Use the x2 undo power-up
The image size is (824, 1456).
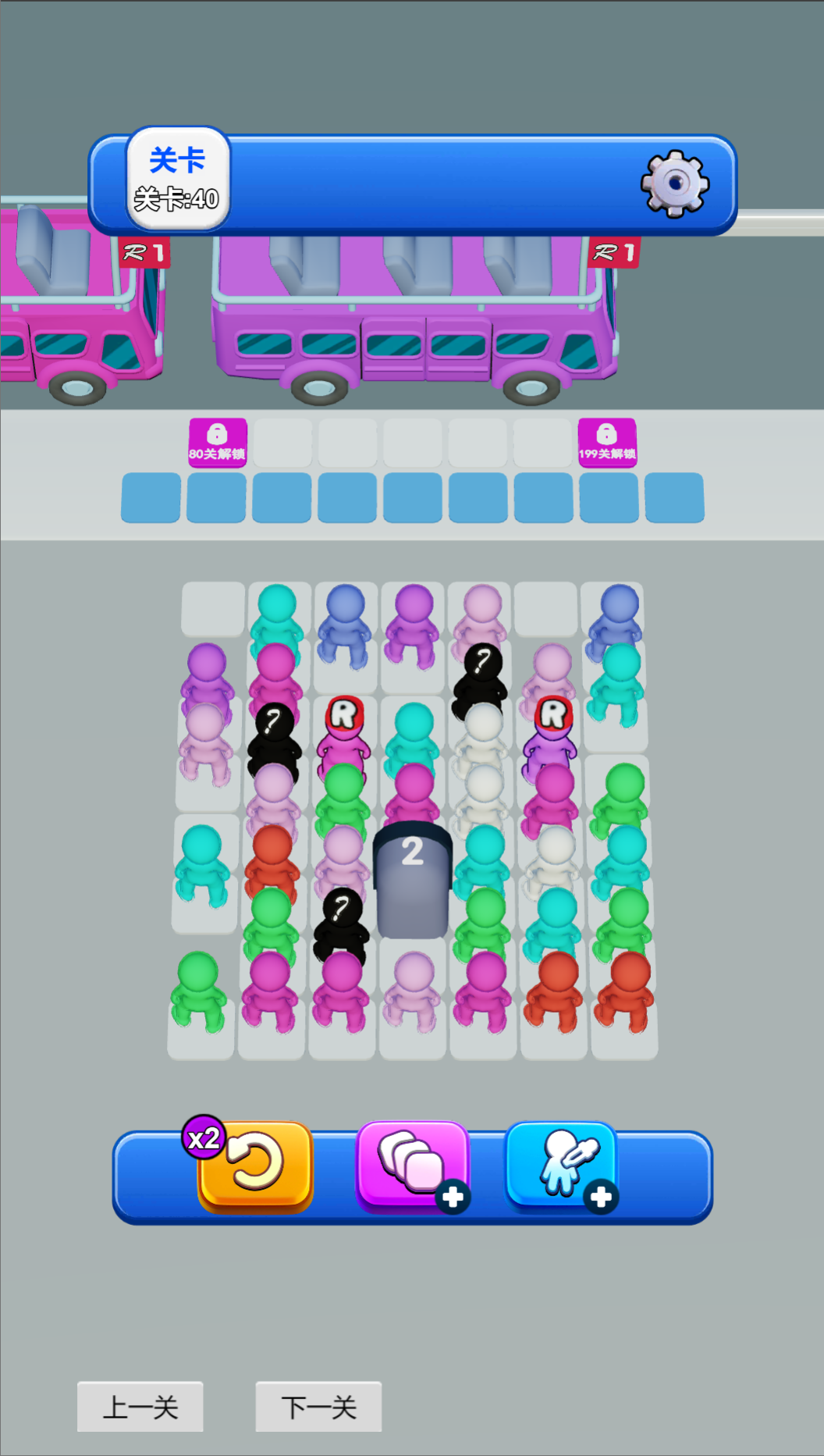[253, 1163]
